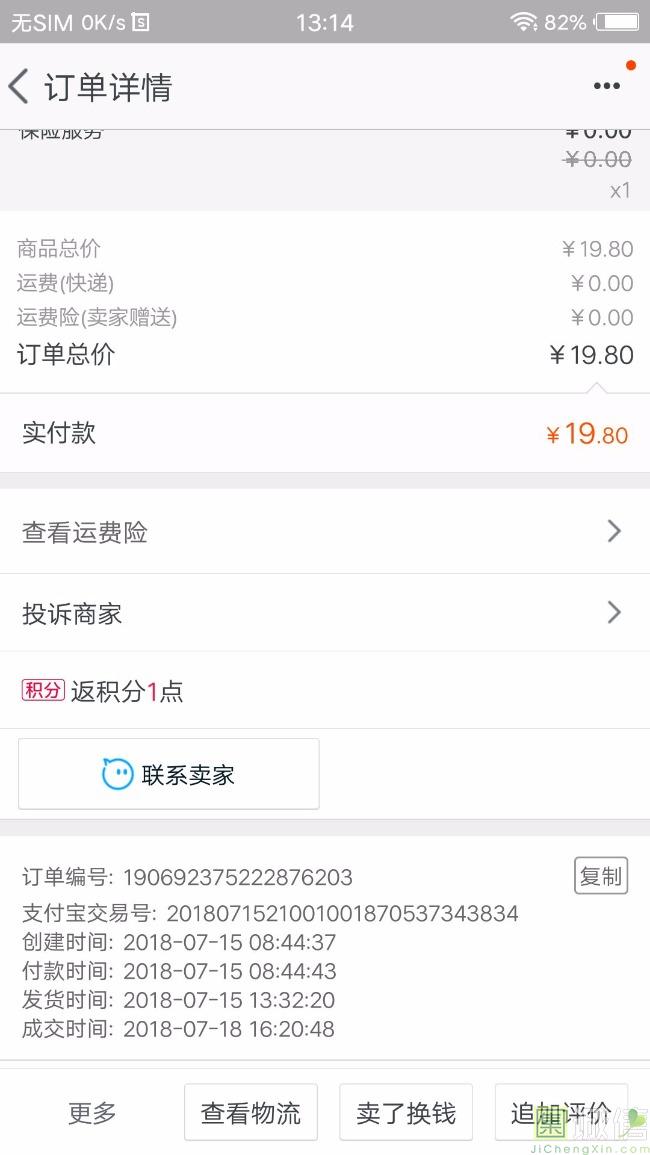Go back from the 订单详情 page
This screenshot has width=650, height=1155.
click(x=19, y=87)
